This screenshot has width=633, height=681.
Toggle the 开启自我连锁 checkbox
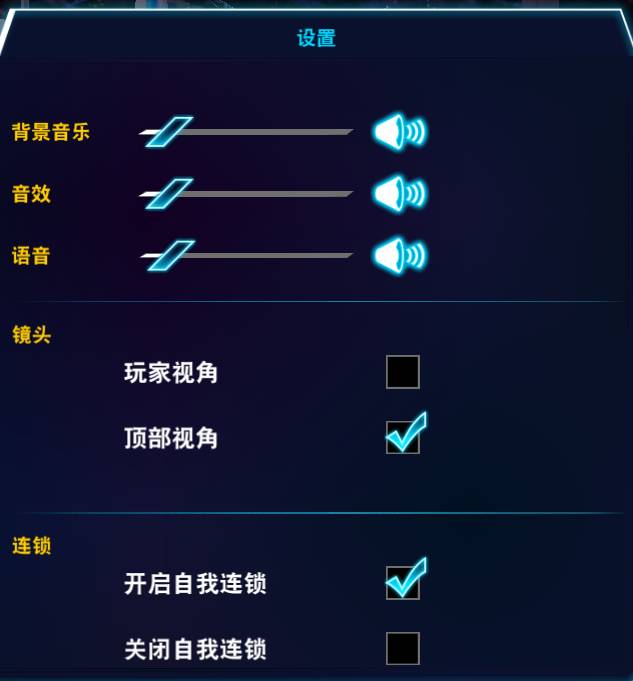point(403,583)
